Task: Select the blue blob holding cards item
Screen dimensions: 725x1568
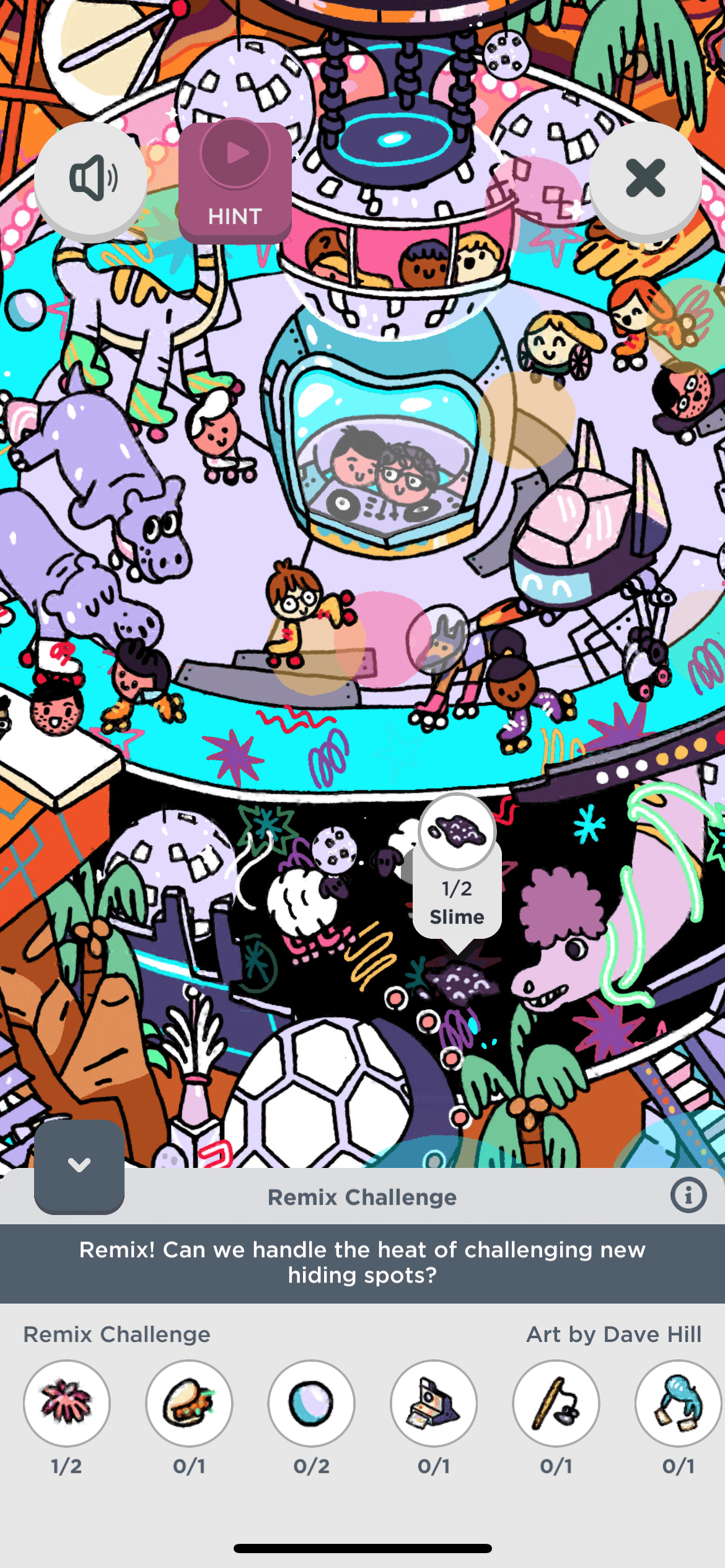Action: [678, 1403]
